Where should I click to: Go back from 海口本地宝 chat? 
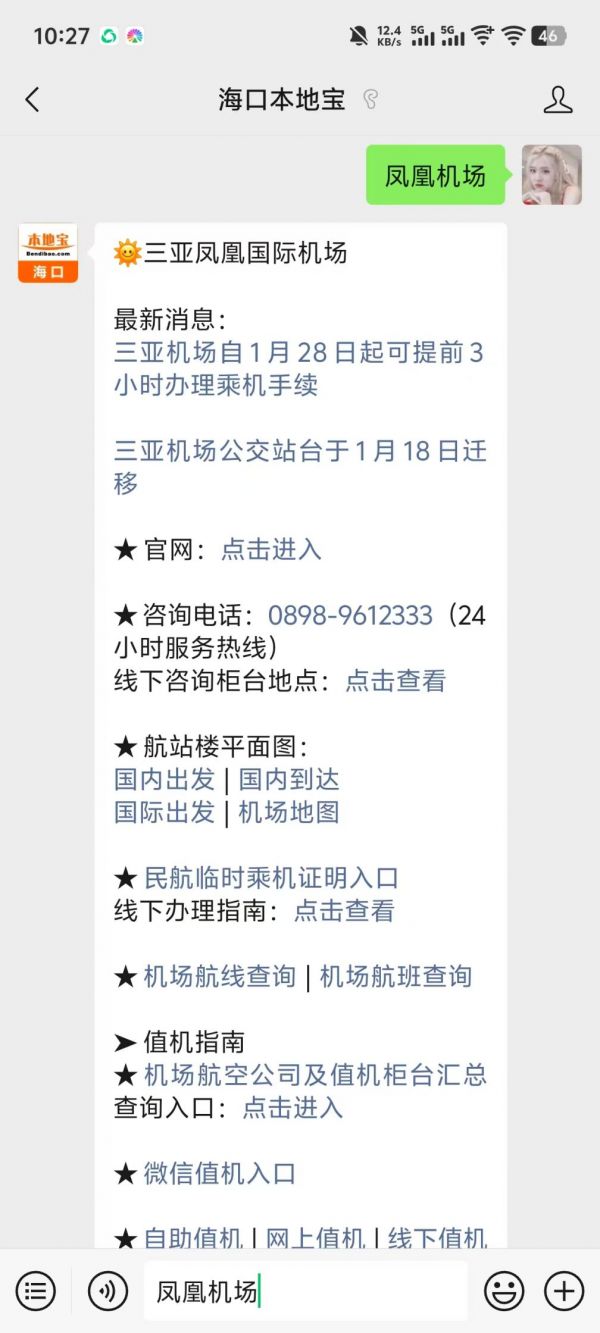coord(32,100)
